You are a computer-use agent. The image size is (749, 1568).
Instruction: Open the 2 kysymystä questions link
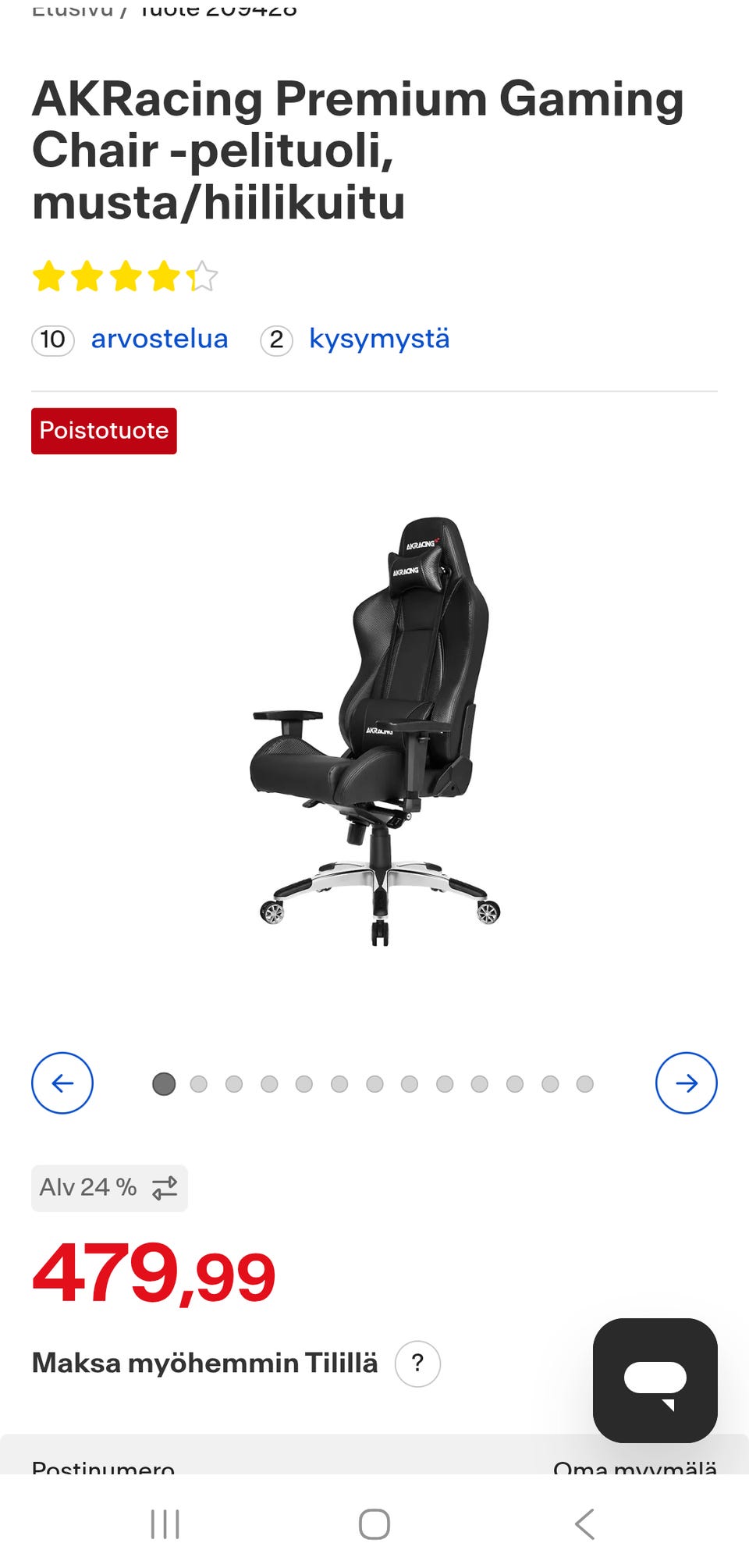[378, 339]
